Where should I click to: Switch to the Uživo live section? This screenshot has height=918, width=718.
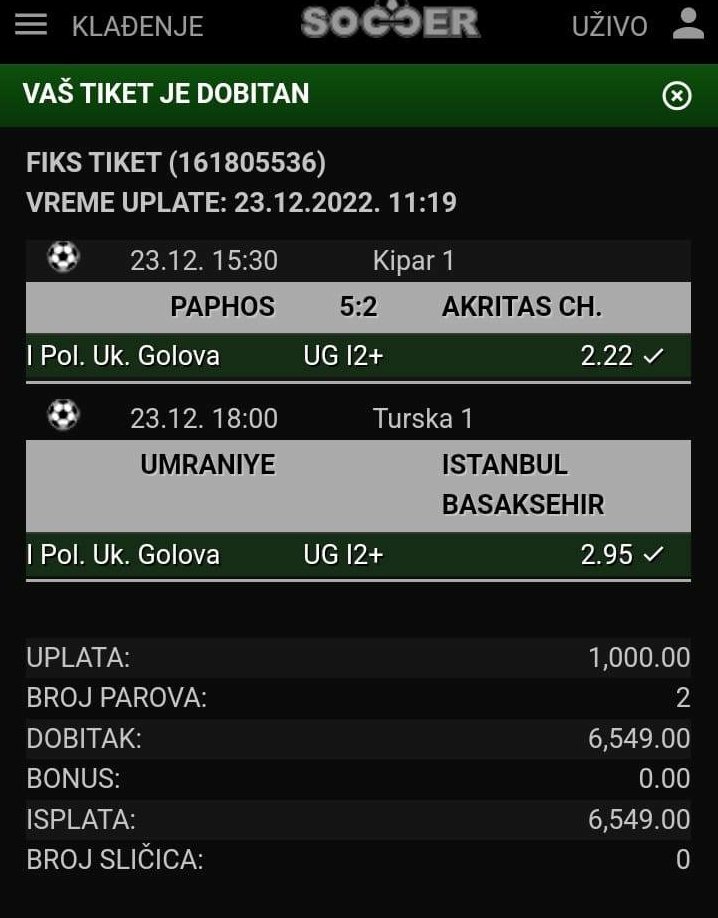click(609, 26)
